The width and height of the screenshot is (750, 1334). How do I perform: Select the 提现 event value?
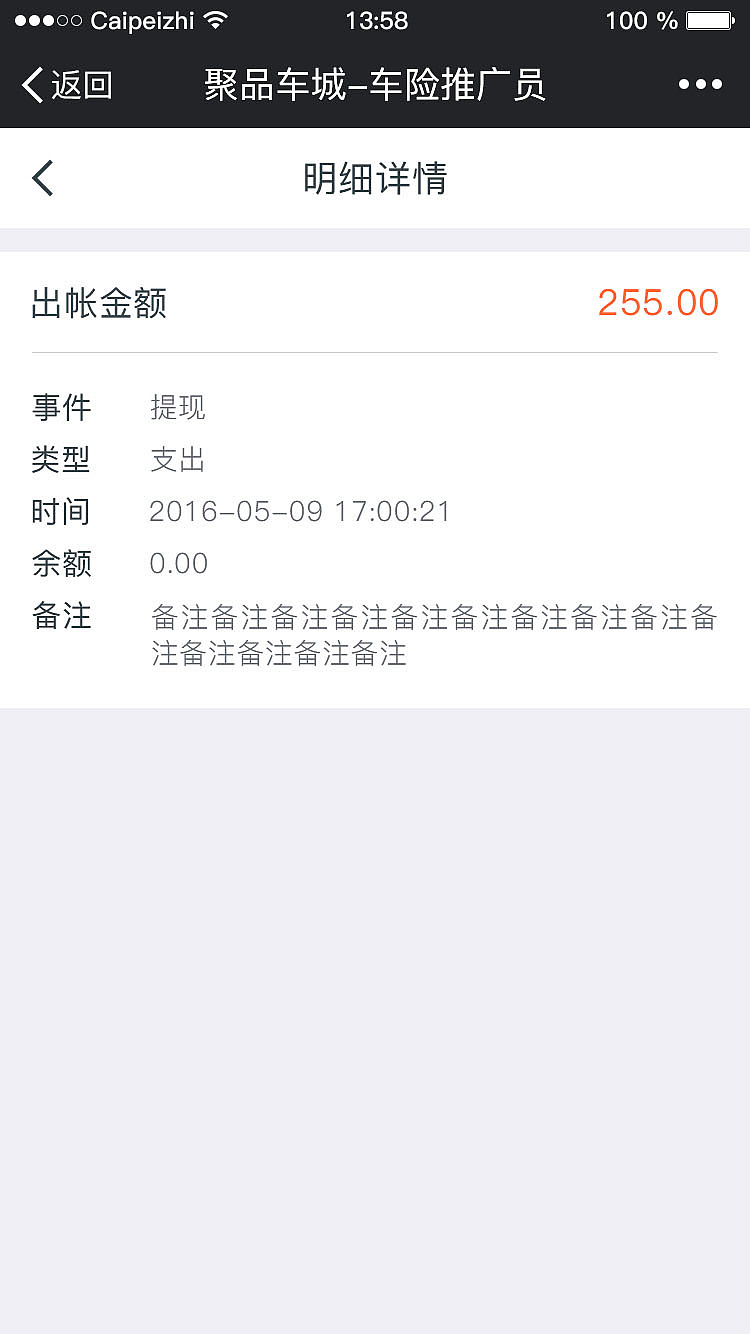tap(178, 408)
